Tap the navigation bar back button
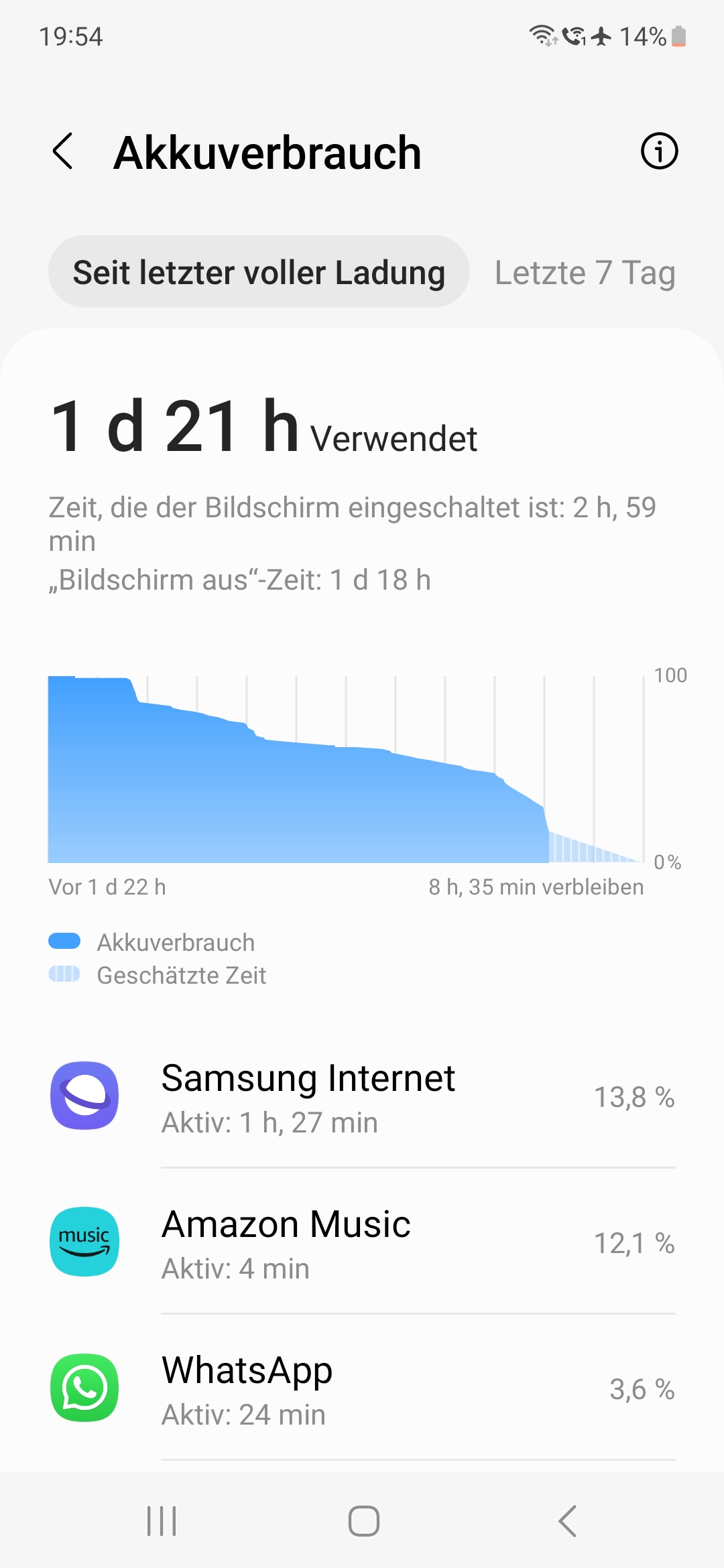This screenshot has height=1568, width=724. pyautogui.click(x=566, y=1521)
